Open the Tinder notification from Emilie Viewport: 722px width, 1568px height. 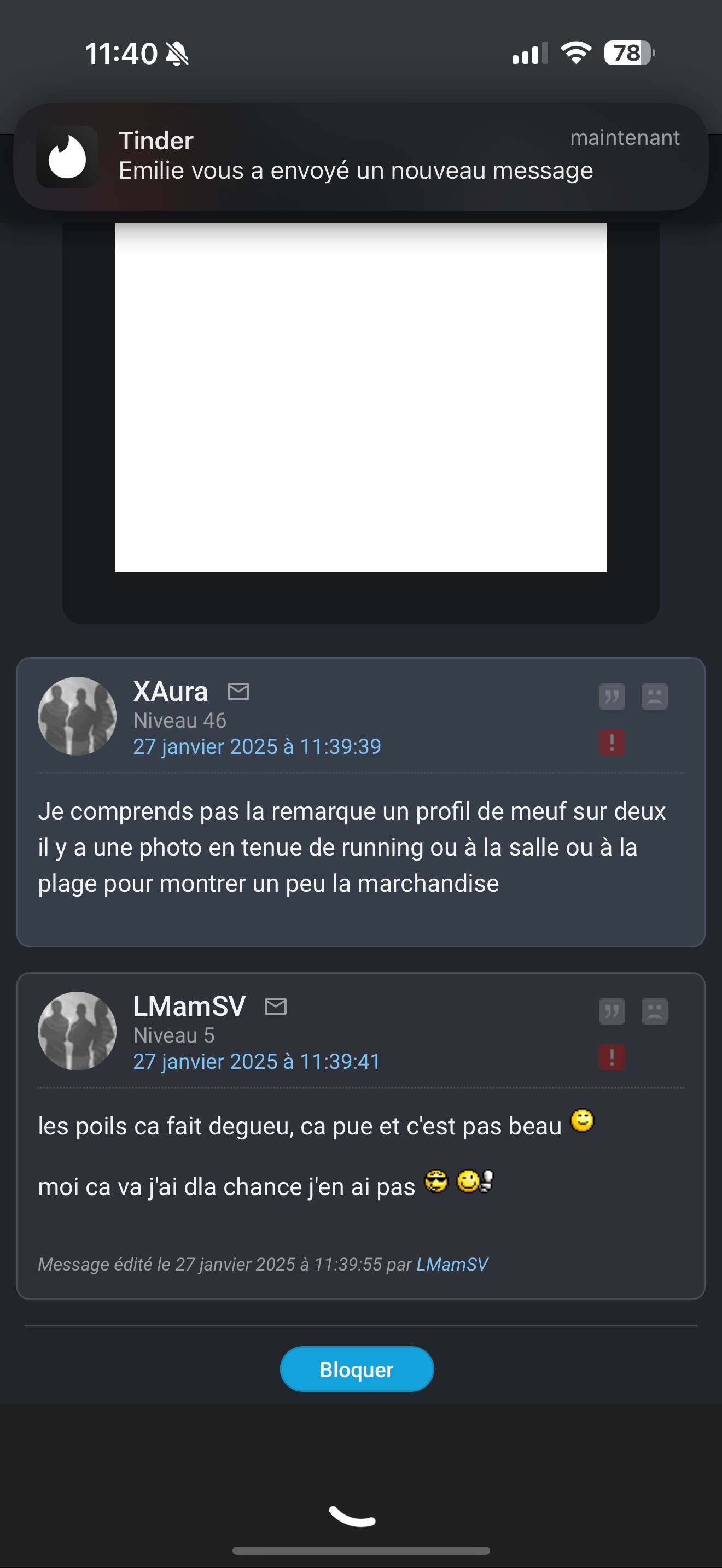click(361, 157)
